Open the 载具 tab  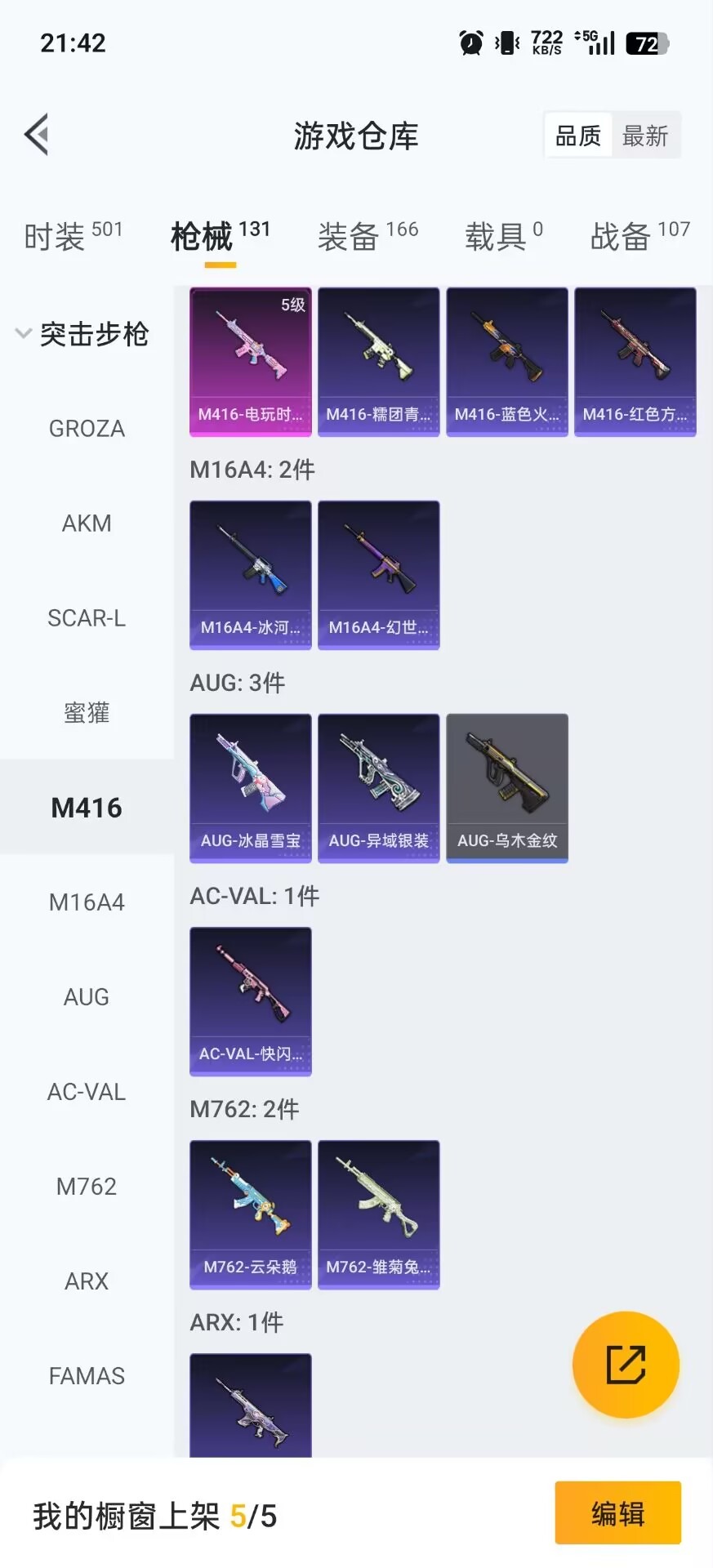point(503,236)
